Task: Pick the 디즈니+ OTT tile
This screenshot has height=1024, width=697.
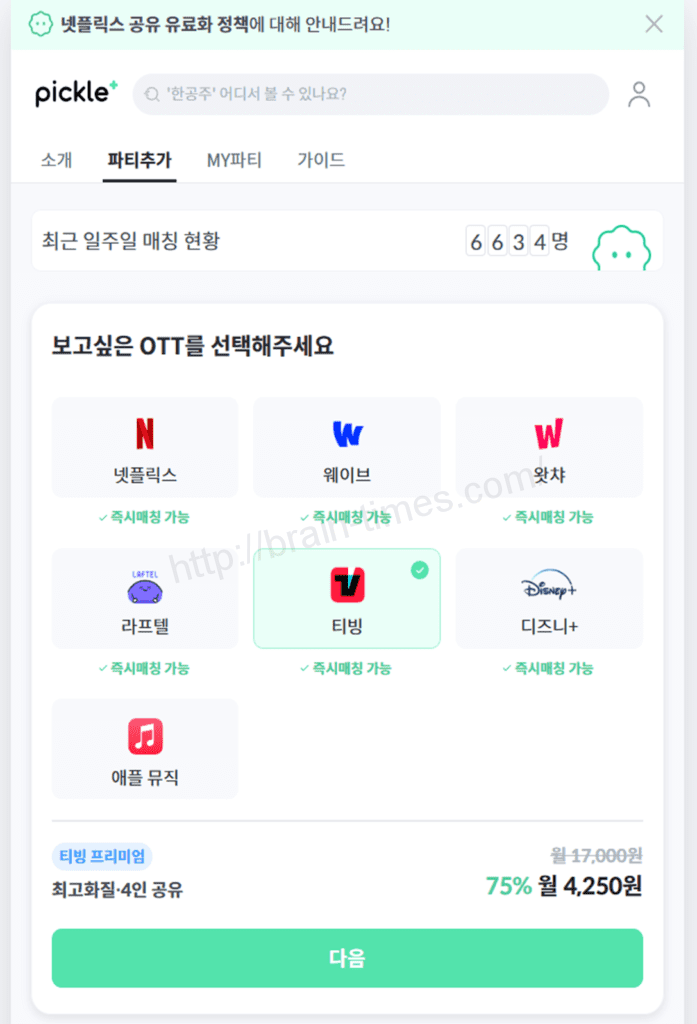Action: (x=549, y=598)
